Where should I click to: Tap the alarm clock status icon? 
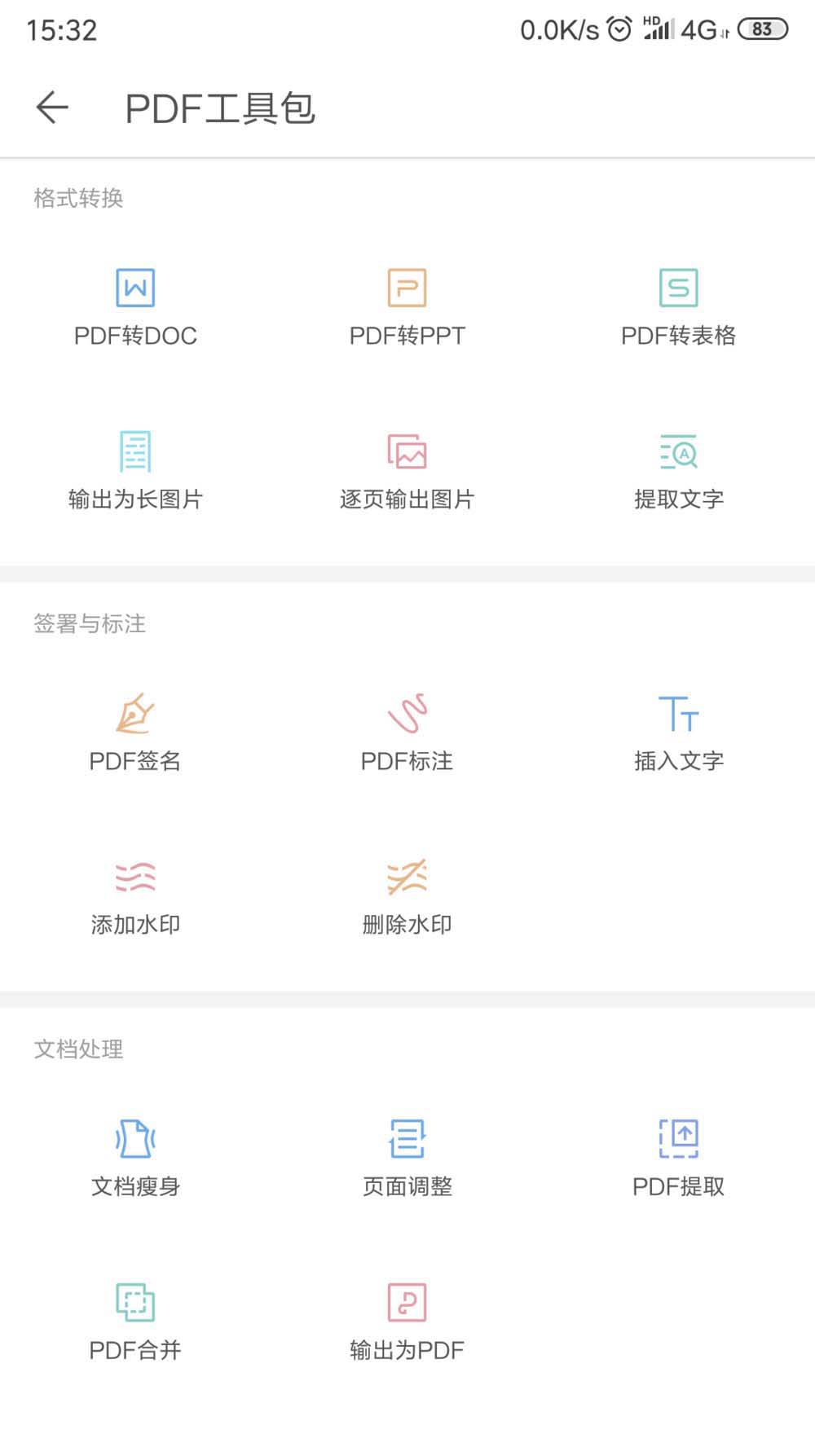(x=618, y=29)
